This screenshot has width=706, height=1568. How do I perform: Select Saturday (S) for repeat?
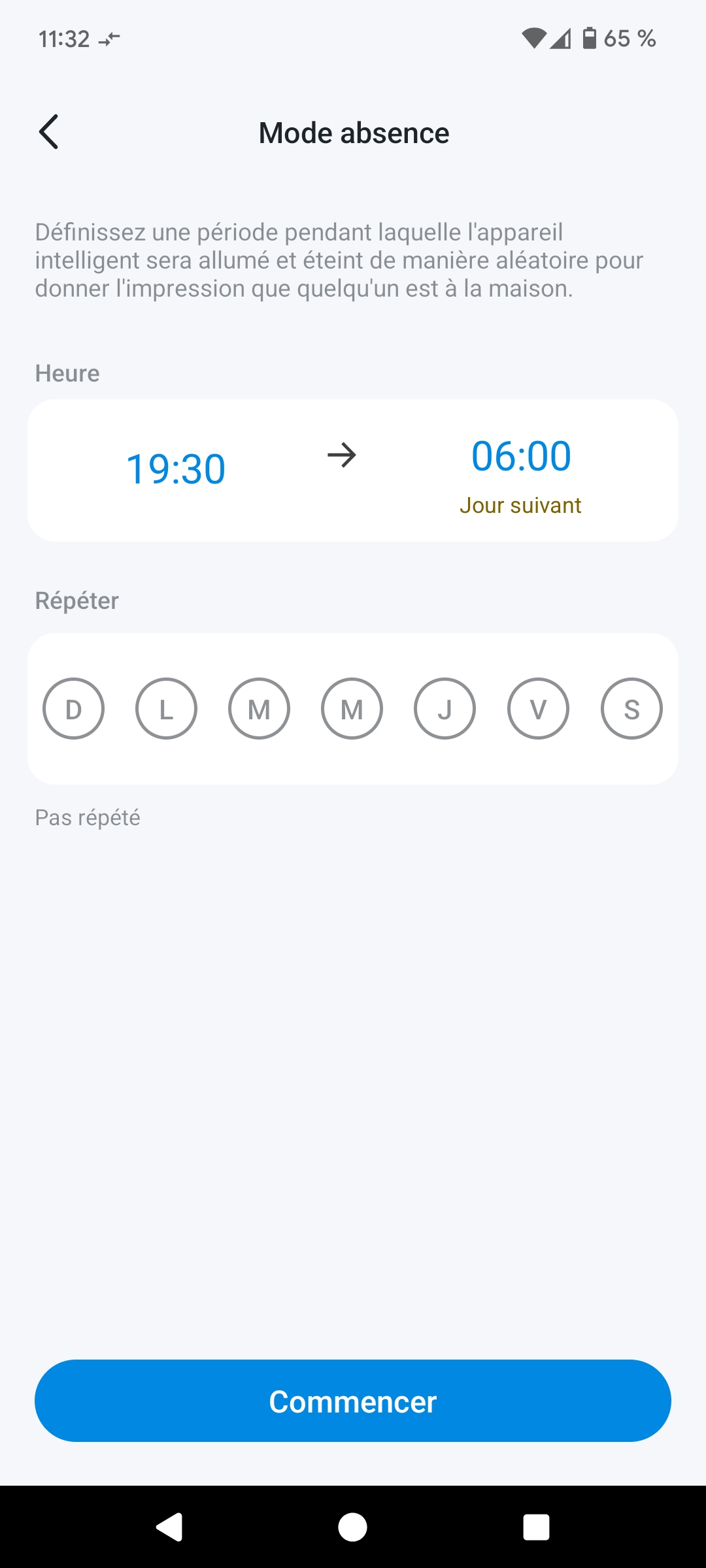tap(631, 709)
